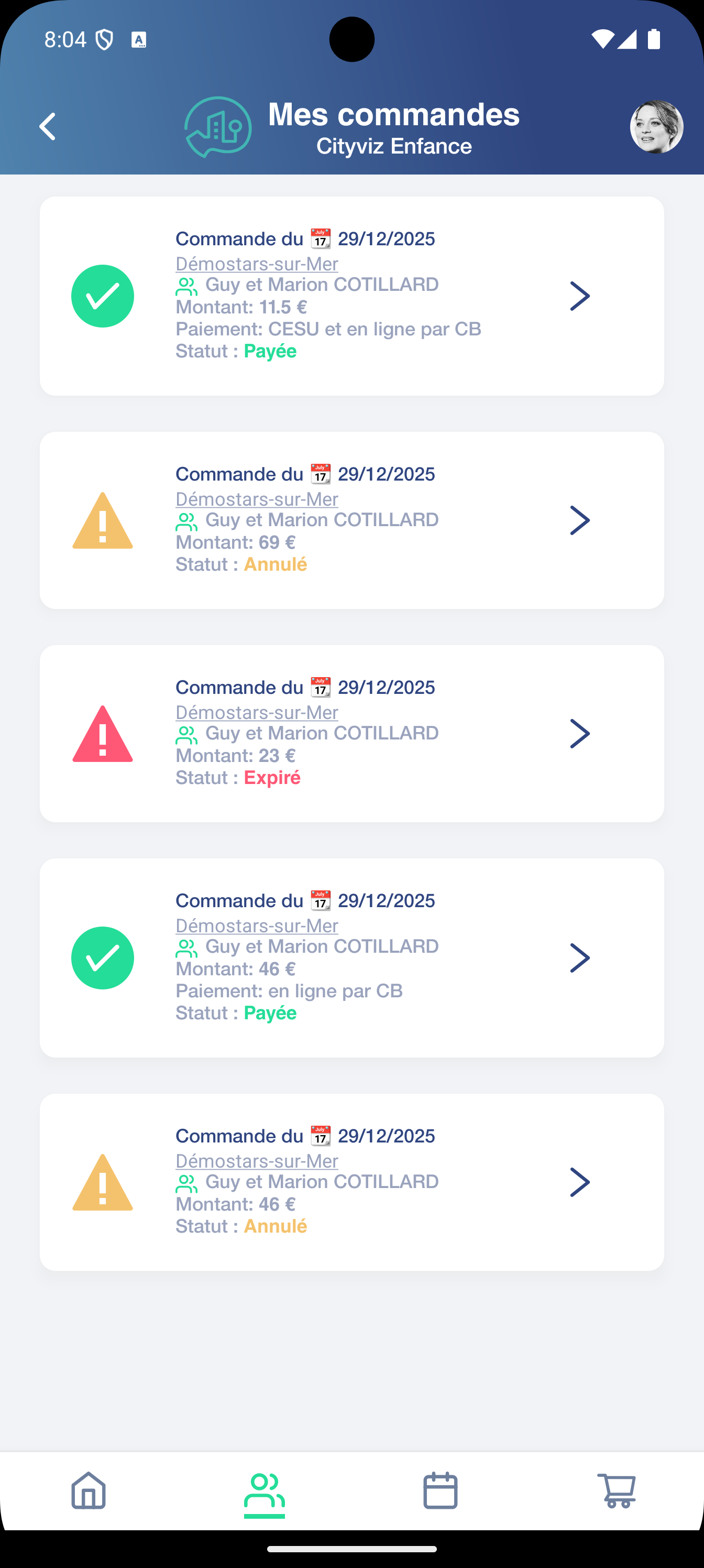Screen dimensions: 704x1568
Task: Tap Démostars-sur-Mer link in the 11.5 € order
Action: 257,264
